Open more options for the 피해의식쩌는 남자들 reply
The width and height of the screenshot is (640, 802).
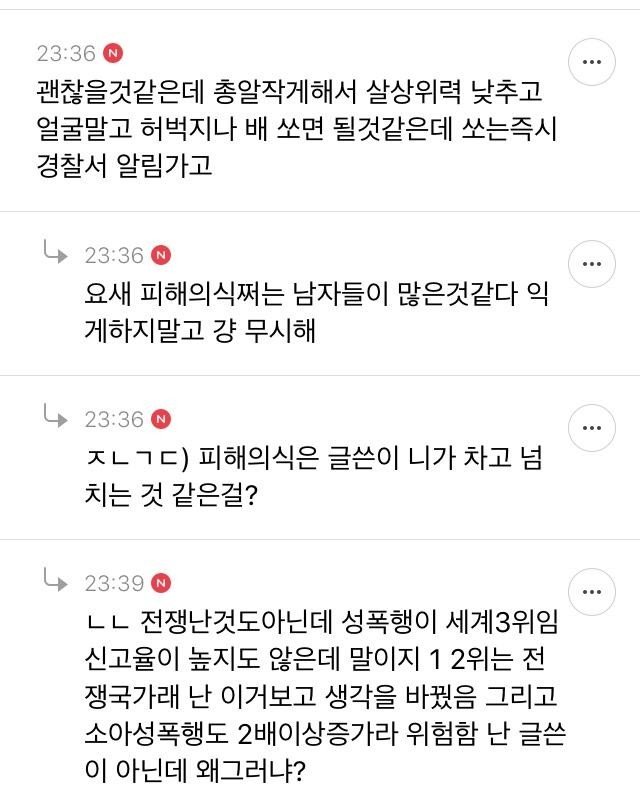[592, 264]
